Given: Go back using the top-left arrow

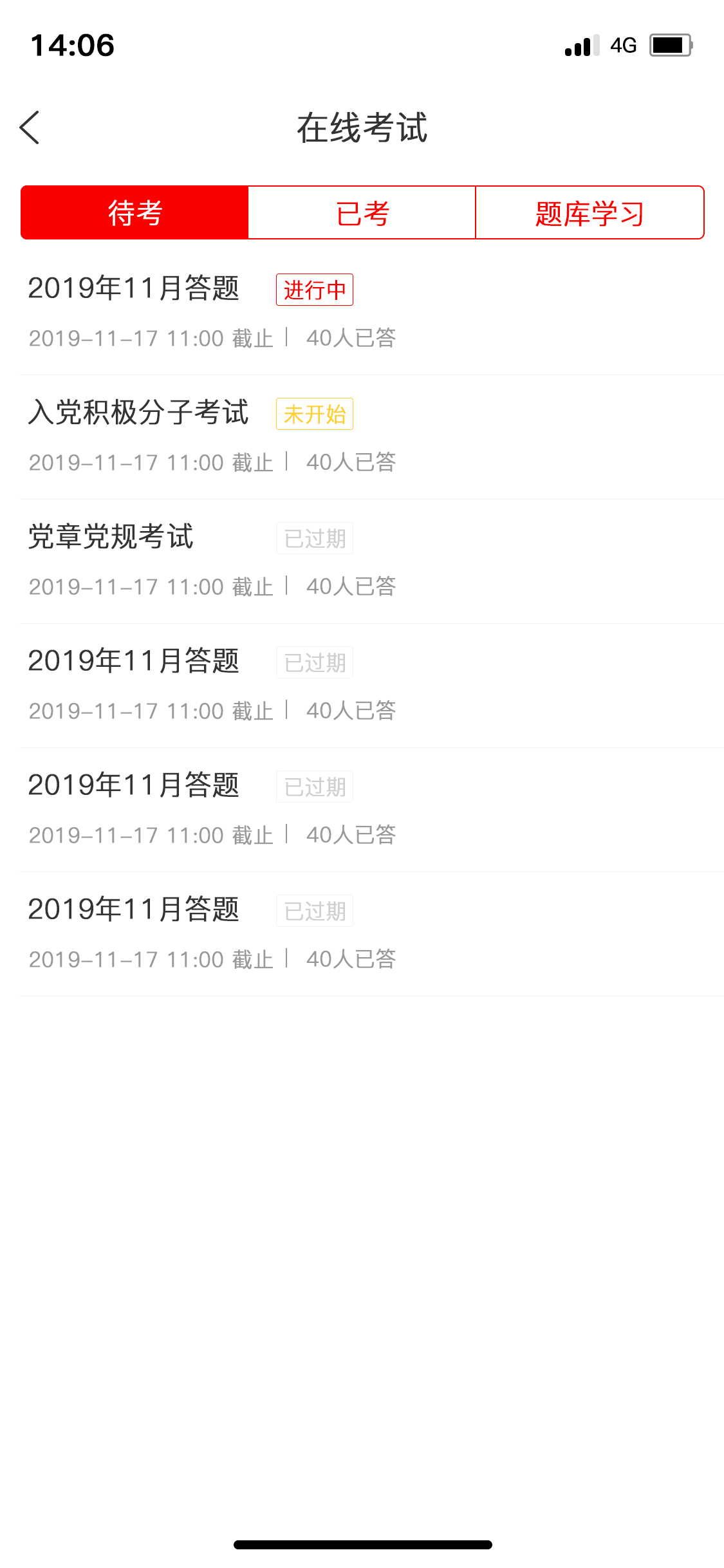Looking at the screenshot, I should 30,127.
